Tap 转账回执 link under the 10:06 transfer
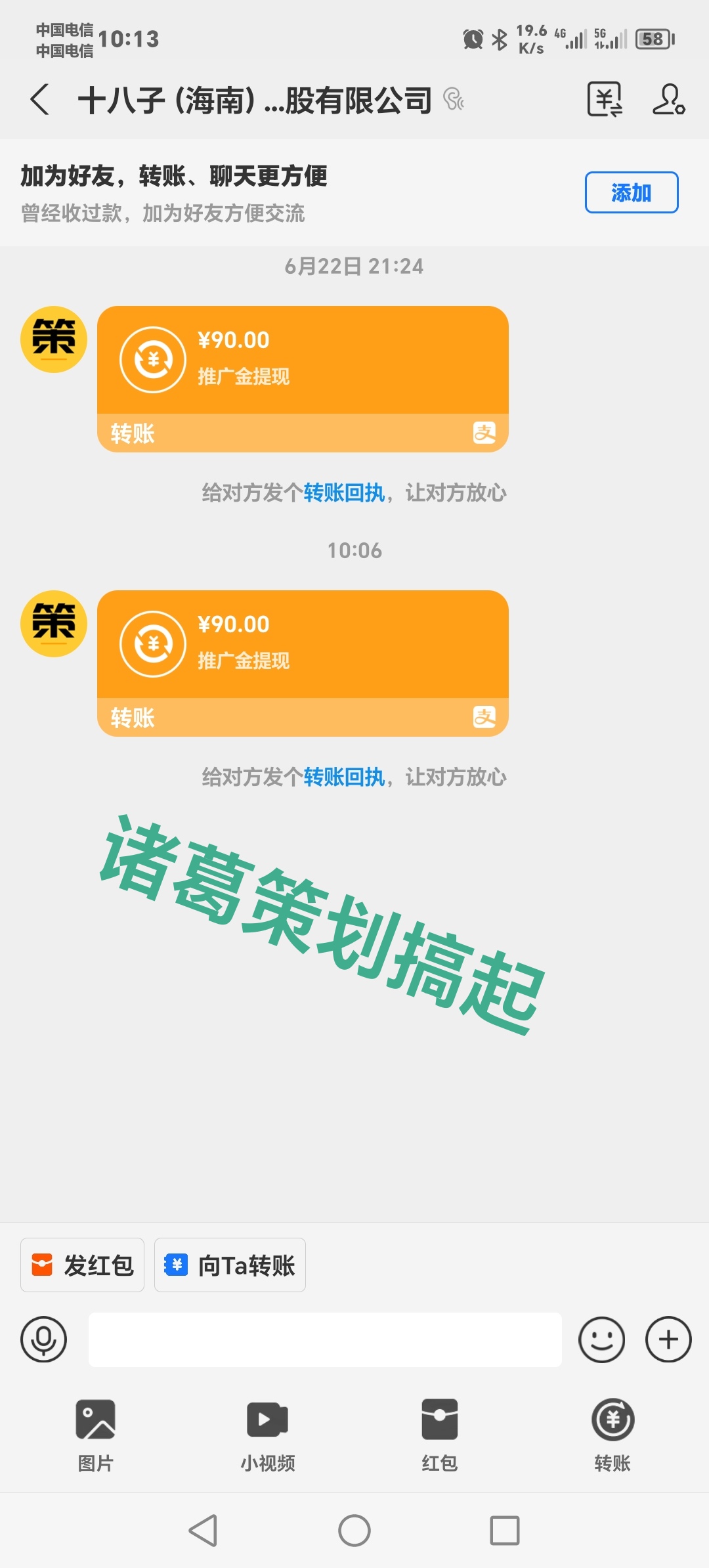 pos(343,777)
